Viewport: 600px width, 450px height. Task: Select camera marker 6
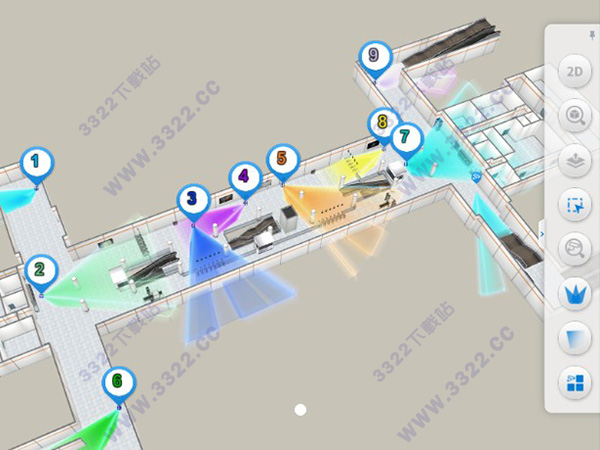(x=118, y=382)
